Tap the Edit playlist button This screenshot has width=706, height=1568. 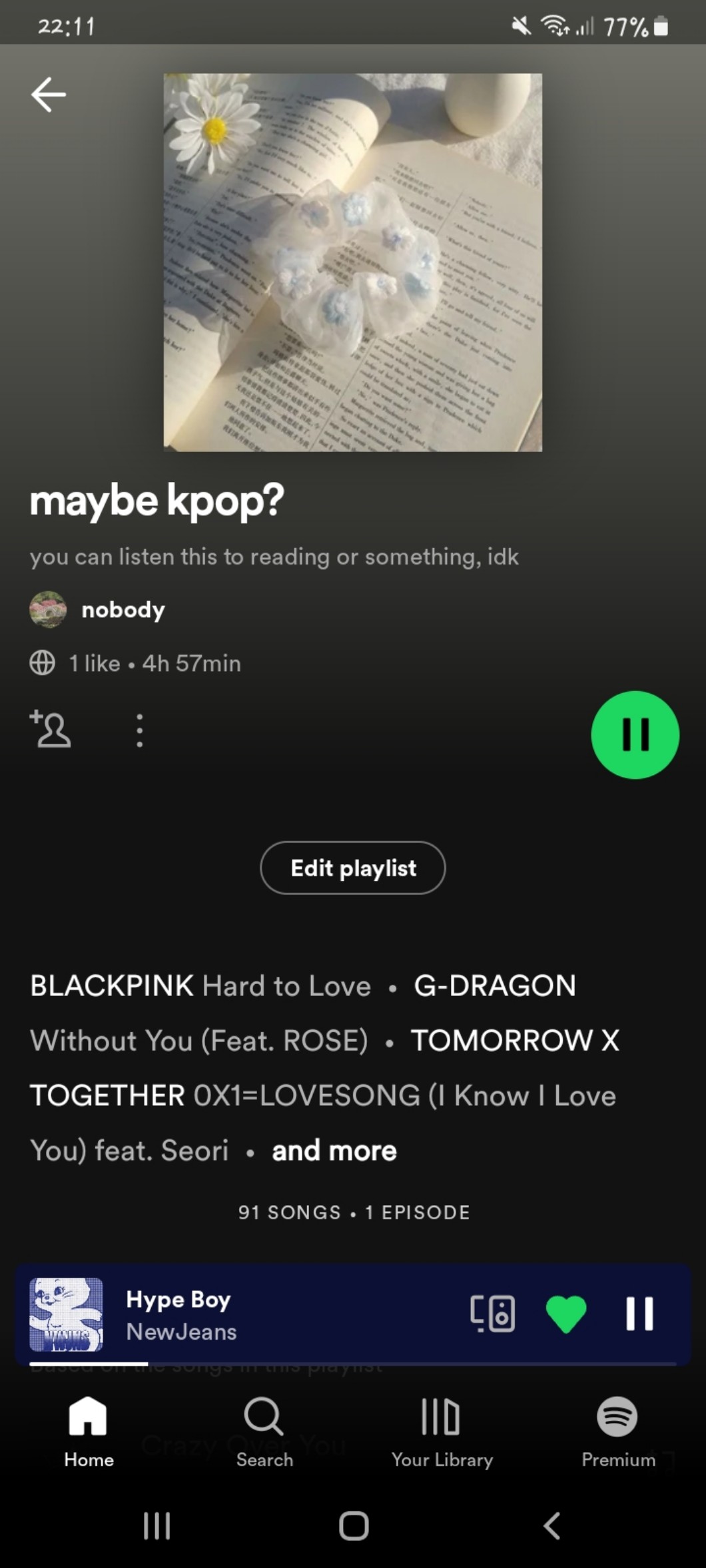coord(353,868)
